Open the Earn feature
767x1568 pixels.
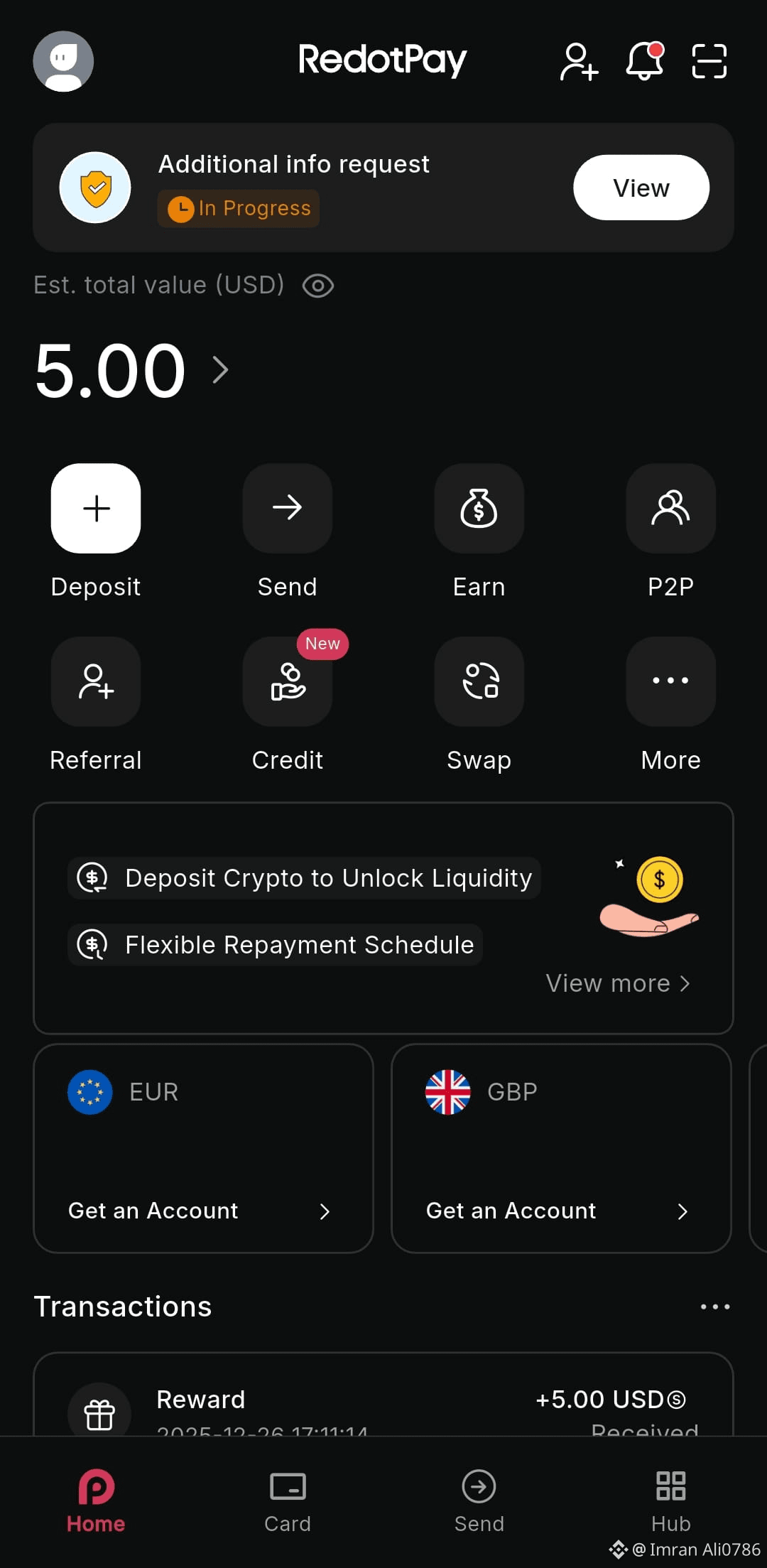(x=479, y=509)
